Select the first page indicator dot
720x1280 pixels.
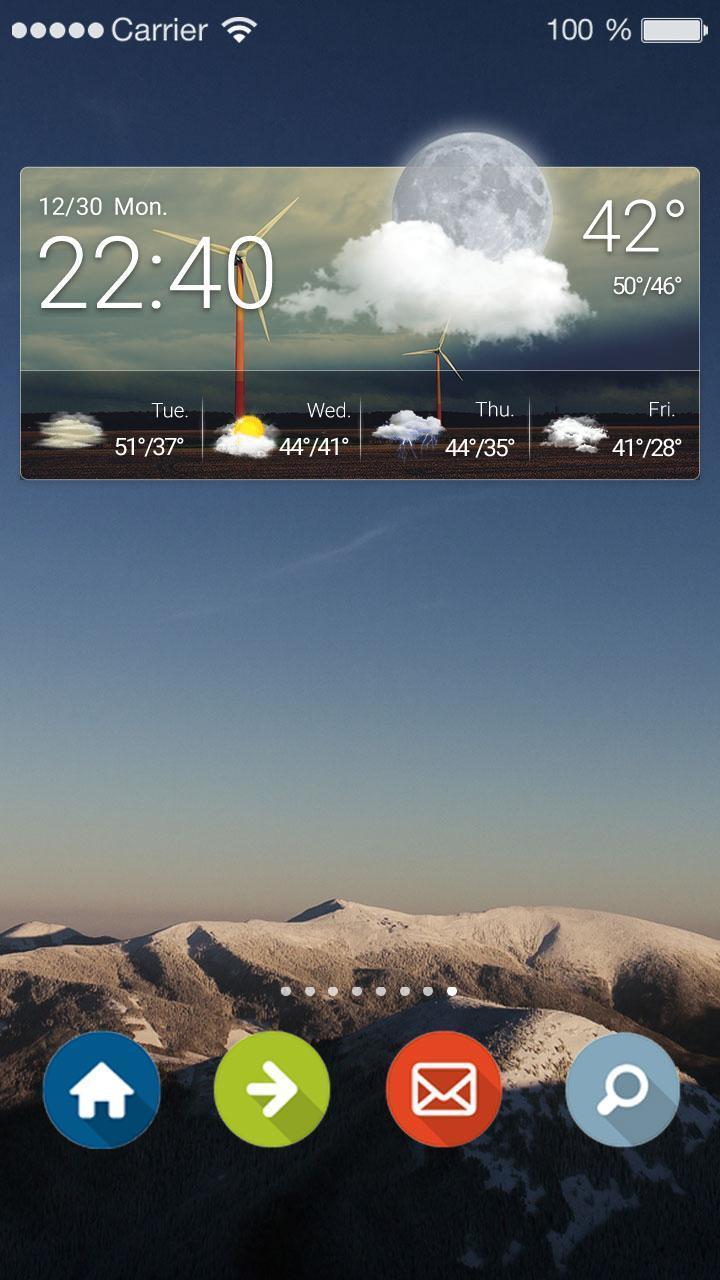(286, 991)
